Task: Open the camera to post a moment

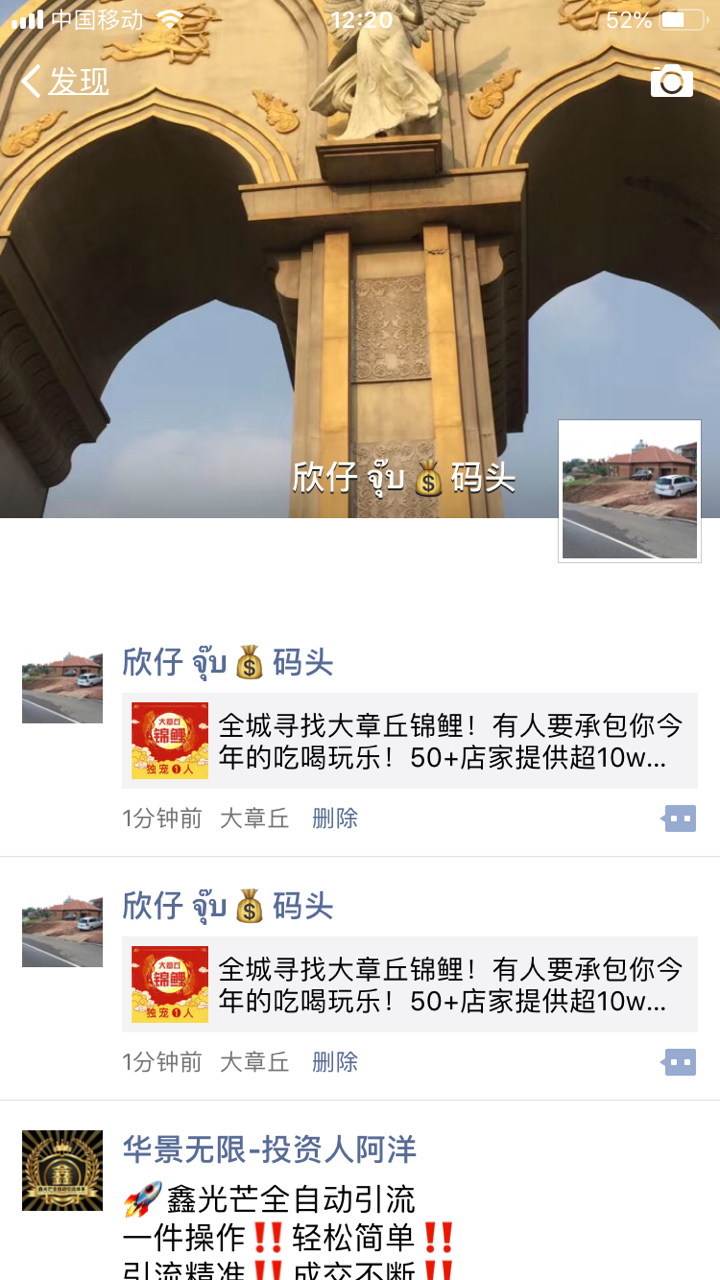Action: click(671, 81)
